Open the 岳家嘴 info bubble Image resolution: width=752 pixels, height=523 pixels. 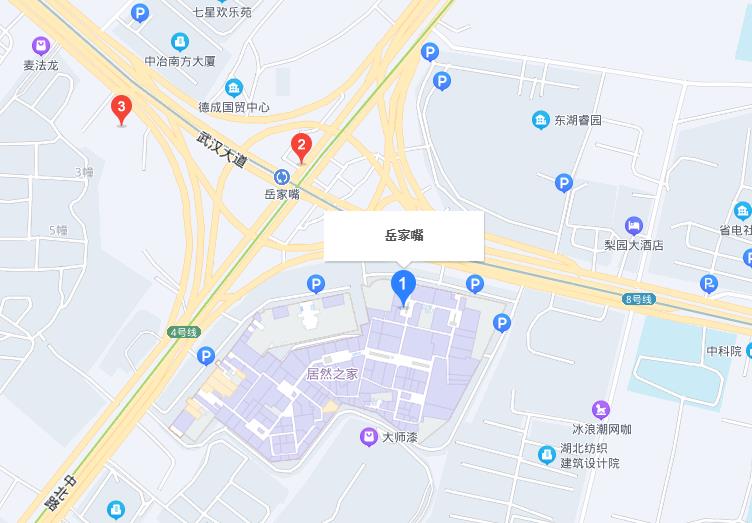point(404,236)
